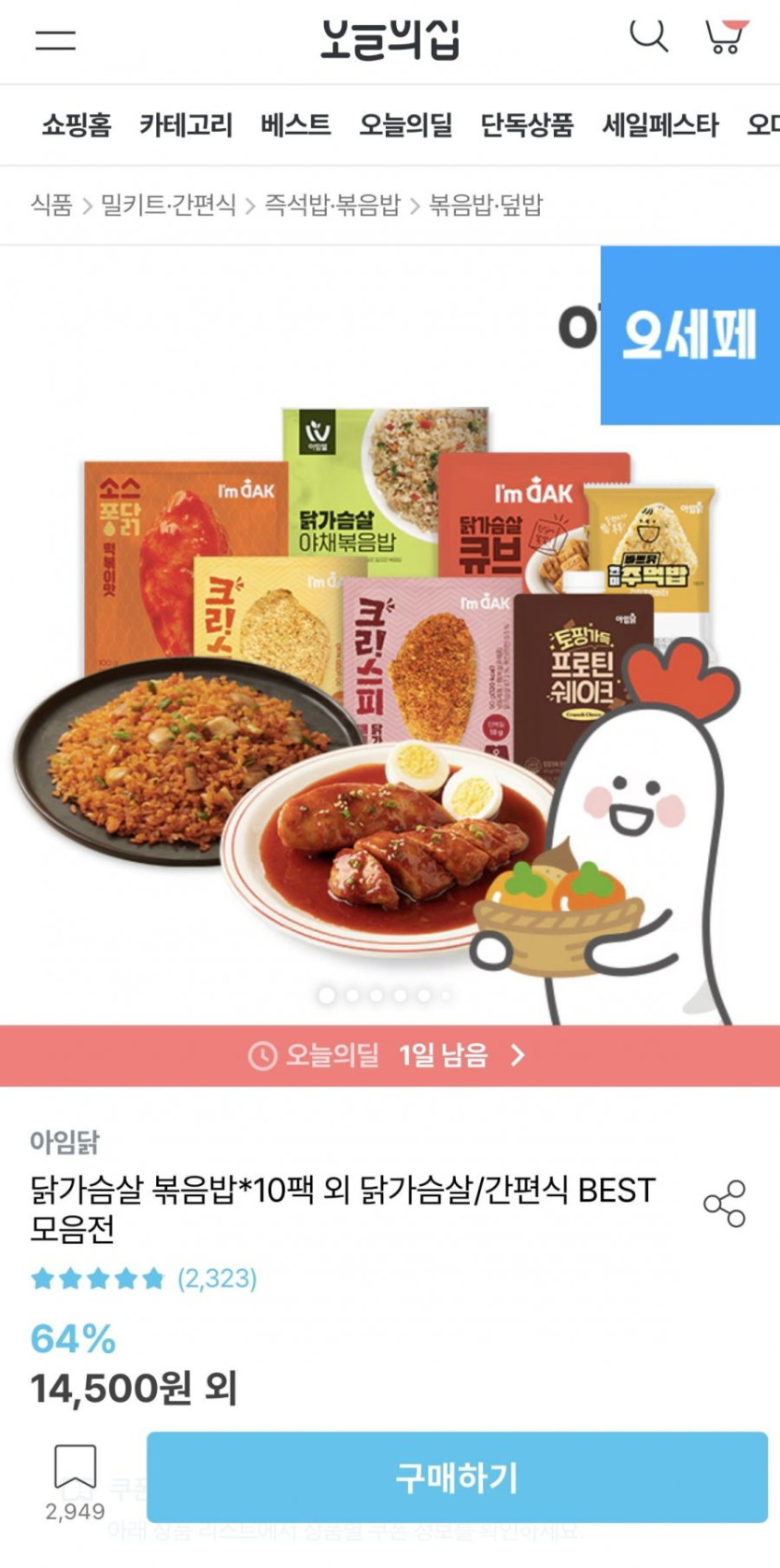The image size is (780, 1568).
Task: Open the 오늘의딜 1일 남음 banner
Action: [390, 1055]
